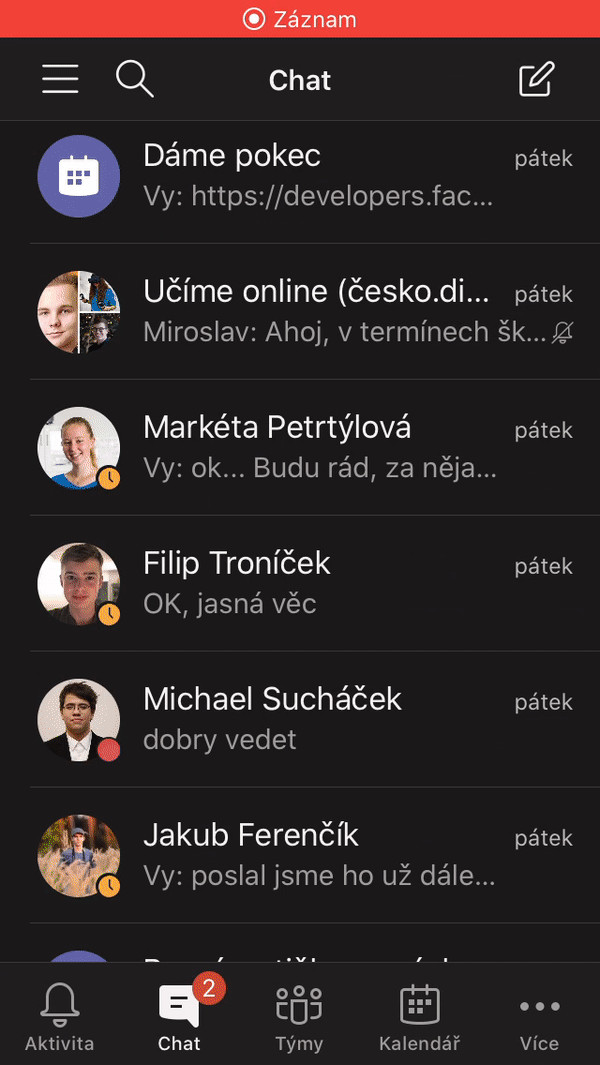Switch to the Aktivita tab

pos(60,1016)
